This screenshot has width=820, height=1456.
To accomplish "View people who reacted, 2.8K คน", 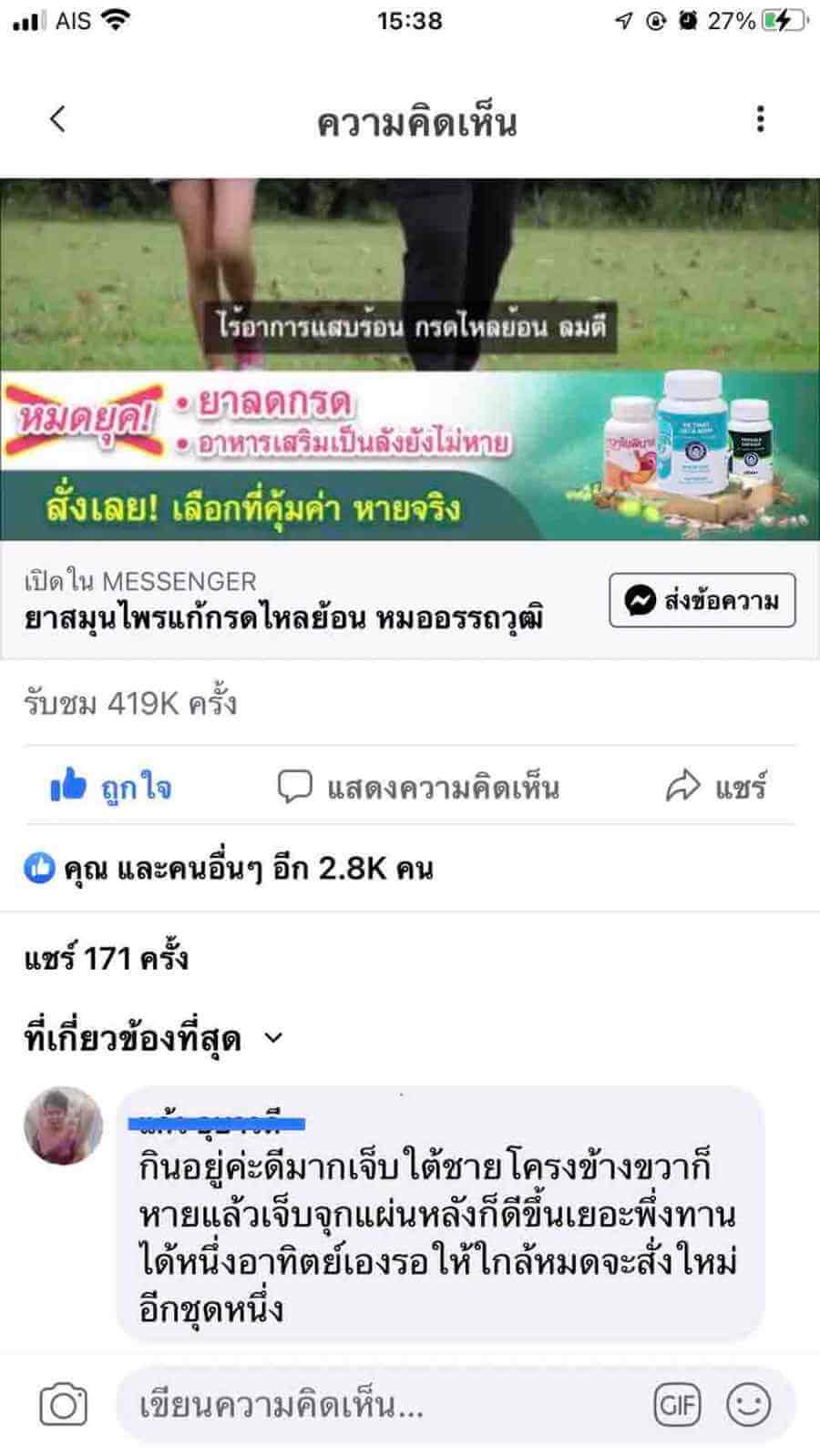I will click(228, 869).
